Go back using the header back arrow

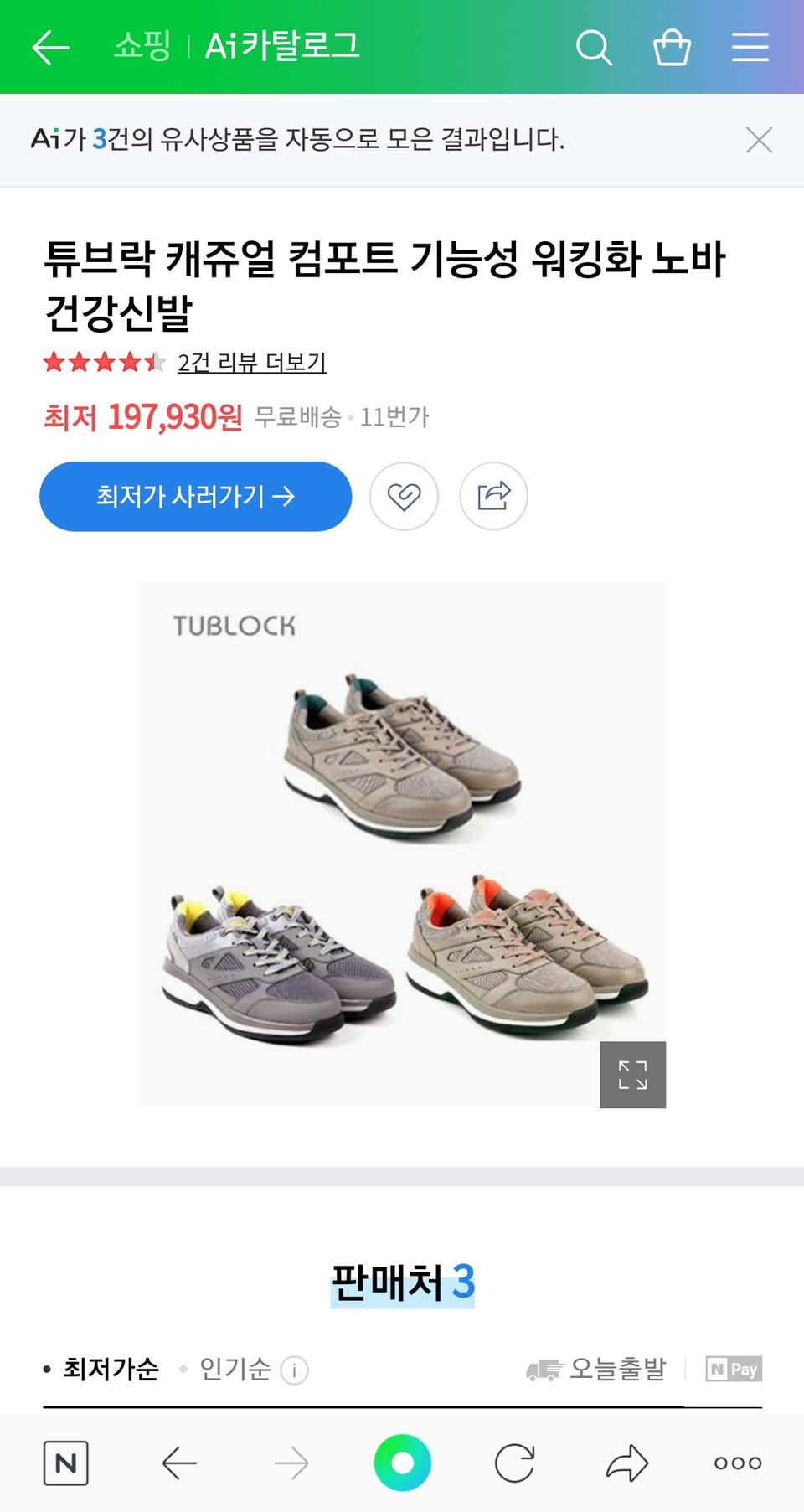[x=49, y=48]
